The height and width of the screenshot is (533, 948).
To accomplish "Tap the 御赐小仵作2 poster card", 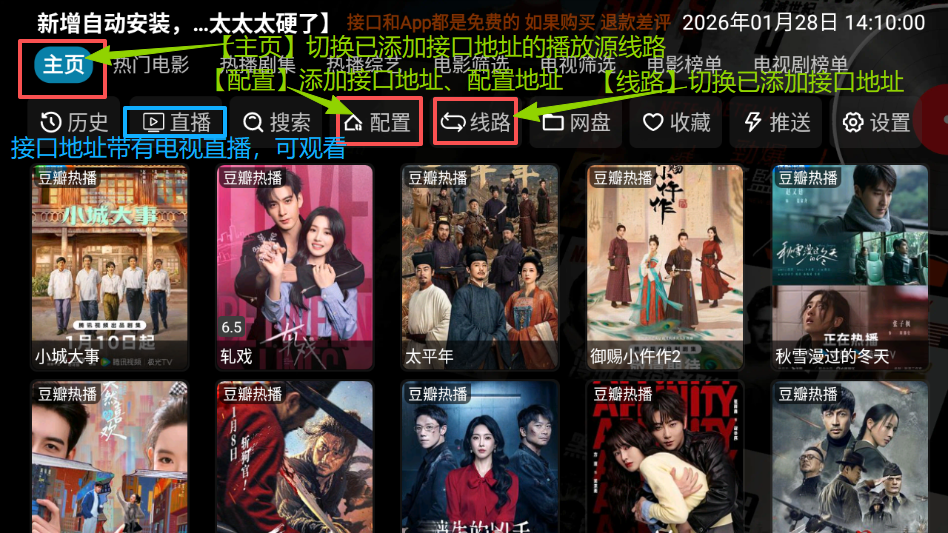I will pos(665,268).
